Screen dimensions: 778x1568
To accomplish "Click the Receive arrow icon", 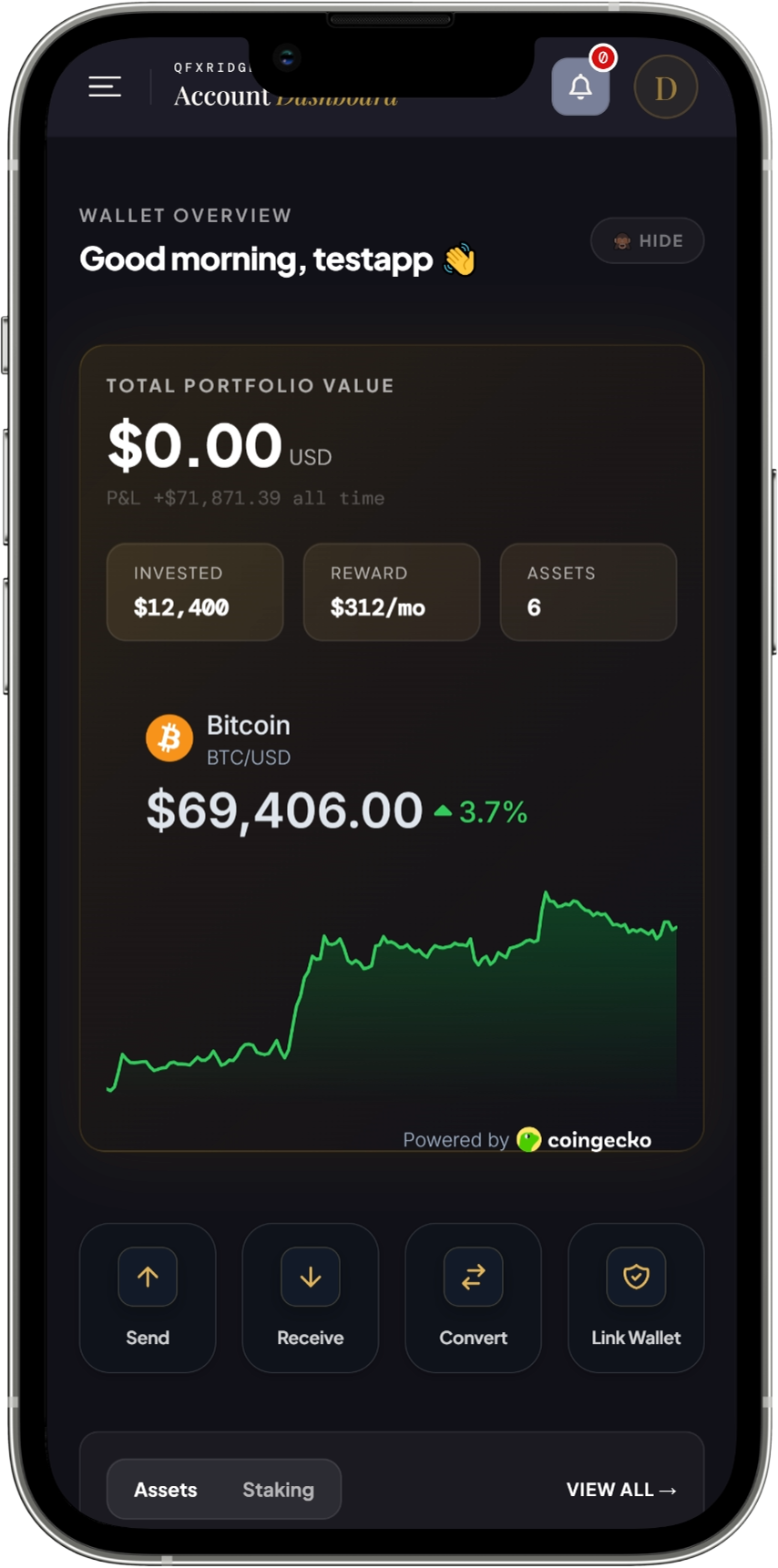I will (x=310, y=1277).
